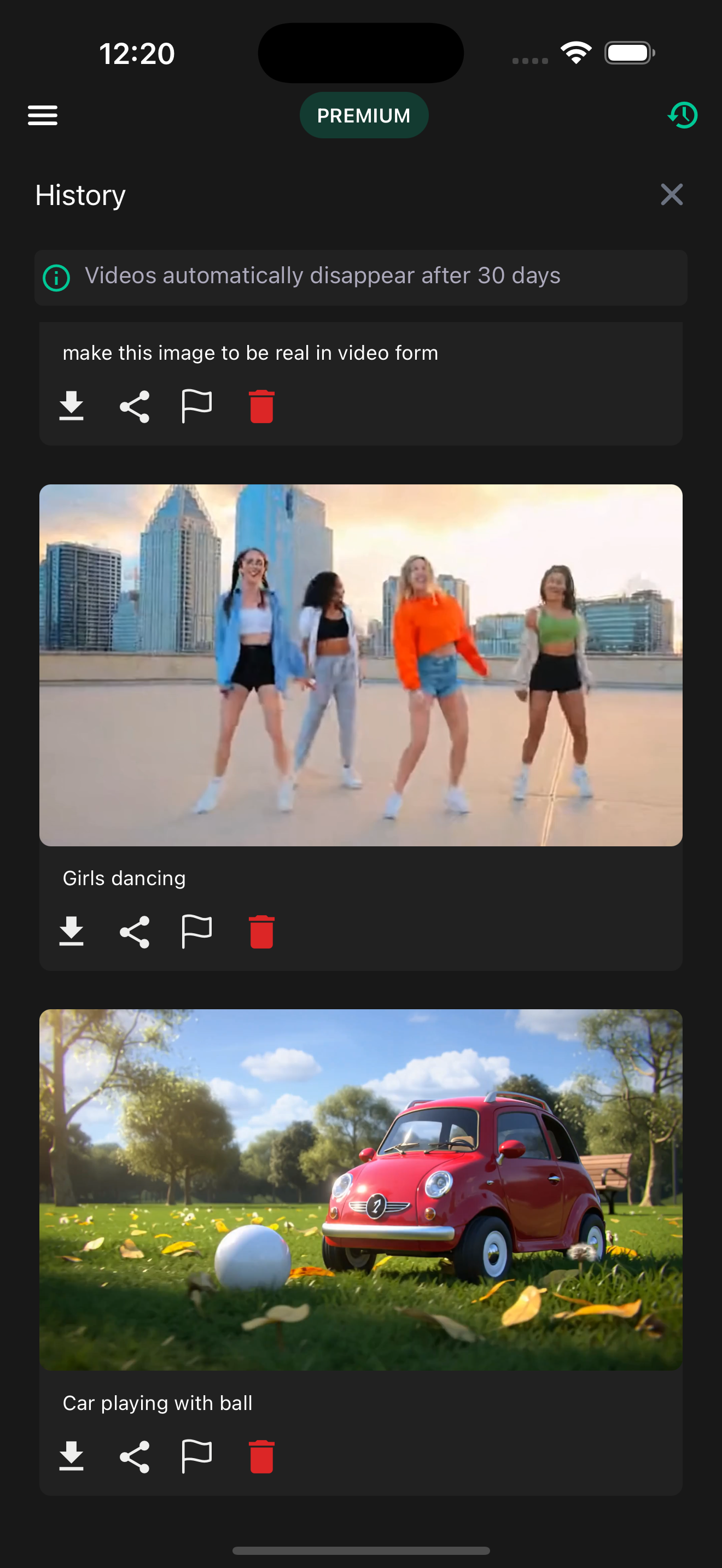Delete the Girls dancing video
The height and width of the screenshot is (1568, 722).
(262, 931)
